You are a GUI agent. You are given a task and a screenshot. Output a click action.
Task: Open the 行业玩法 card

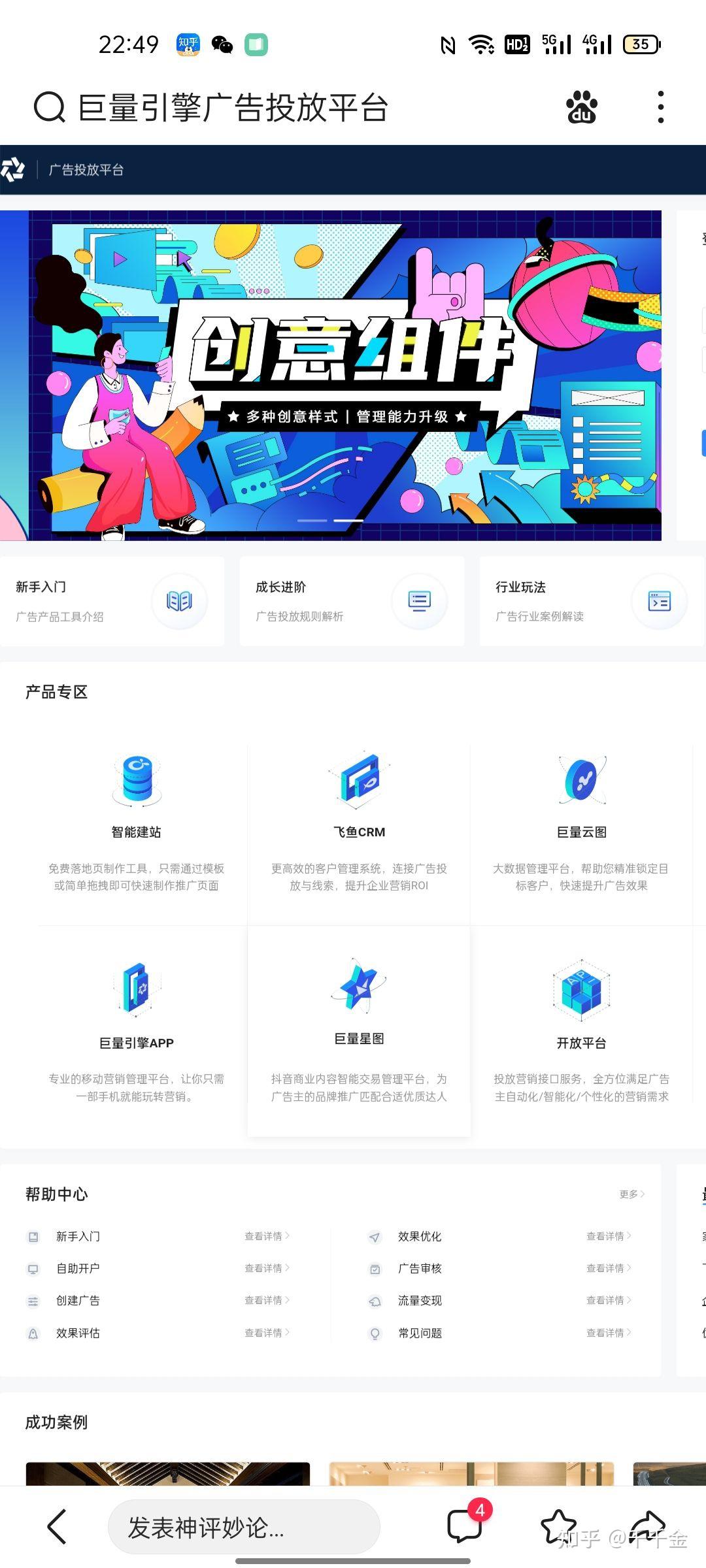tap(591, 601)
